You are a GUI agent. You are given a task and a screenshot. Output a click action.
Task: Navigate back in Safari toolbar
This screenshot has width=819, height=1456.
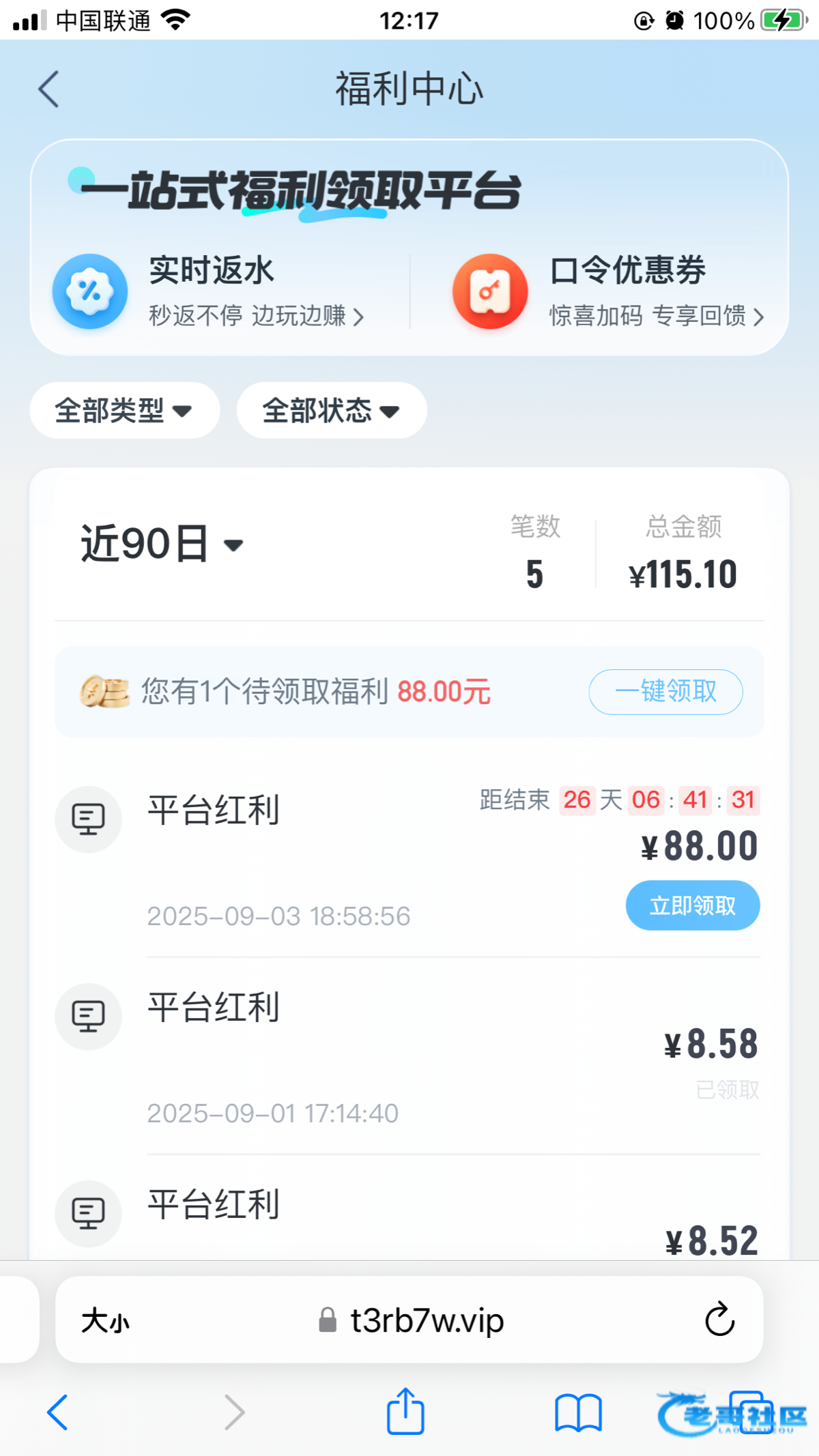58,1412
